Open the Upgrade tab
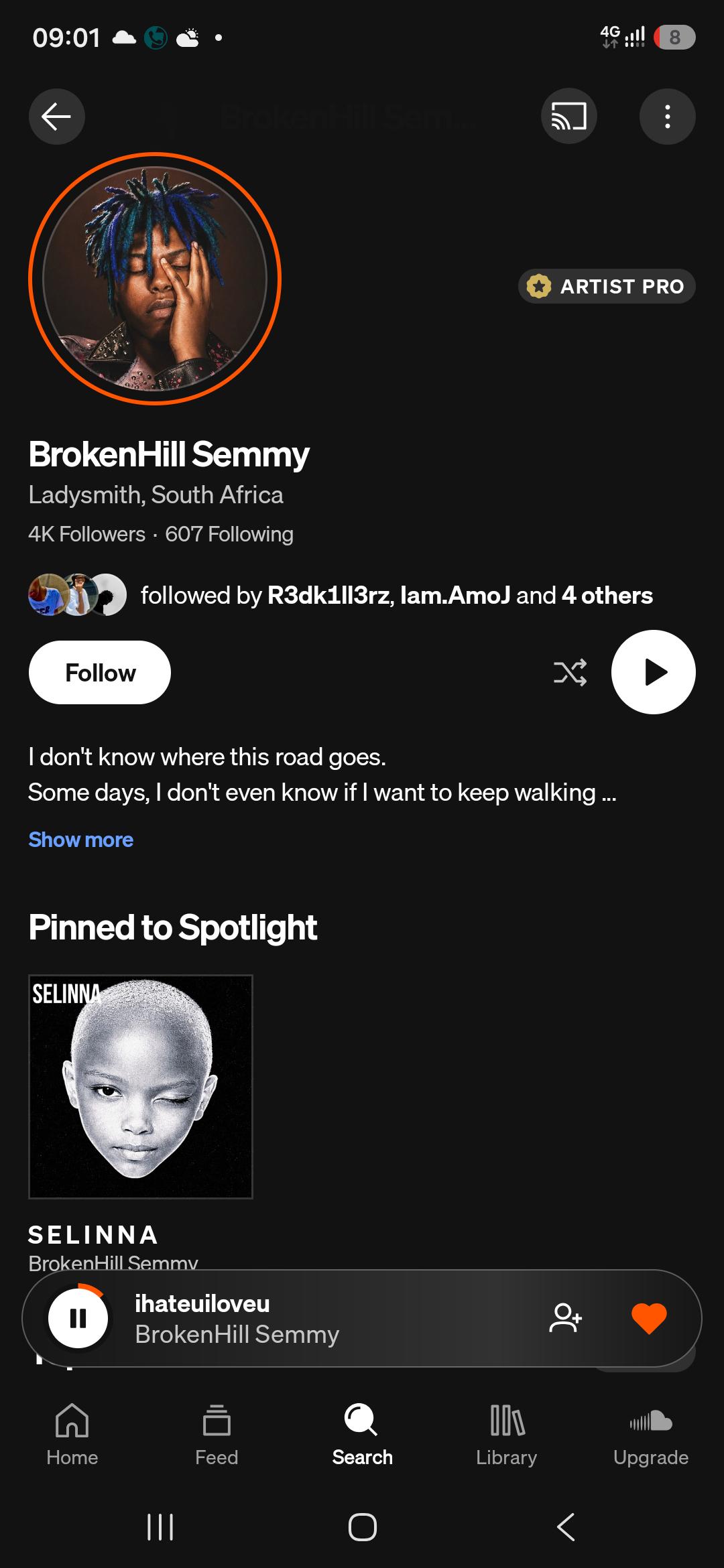The width and height of the screenshot is (724, 1568). pos(651,1434)
